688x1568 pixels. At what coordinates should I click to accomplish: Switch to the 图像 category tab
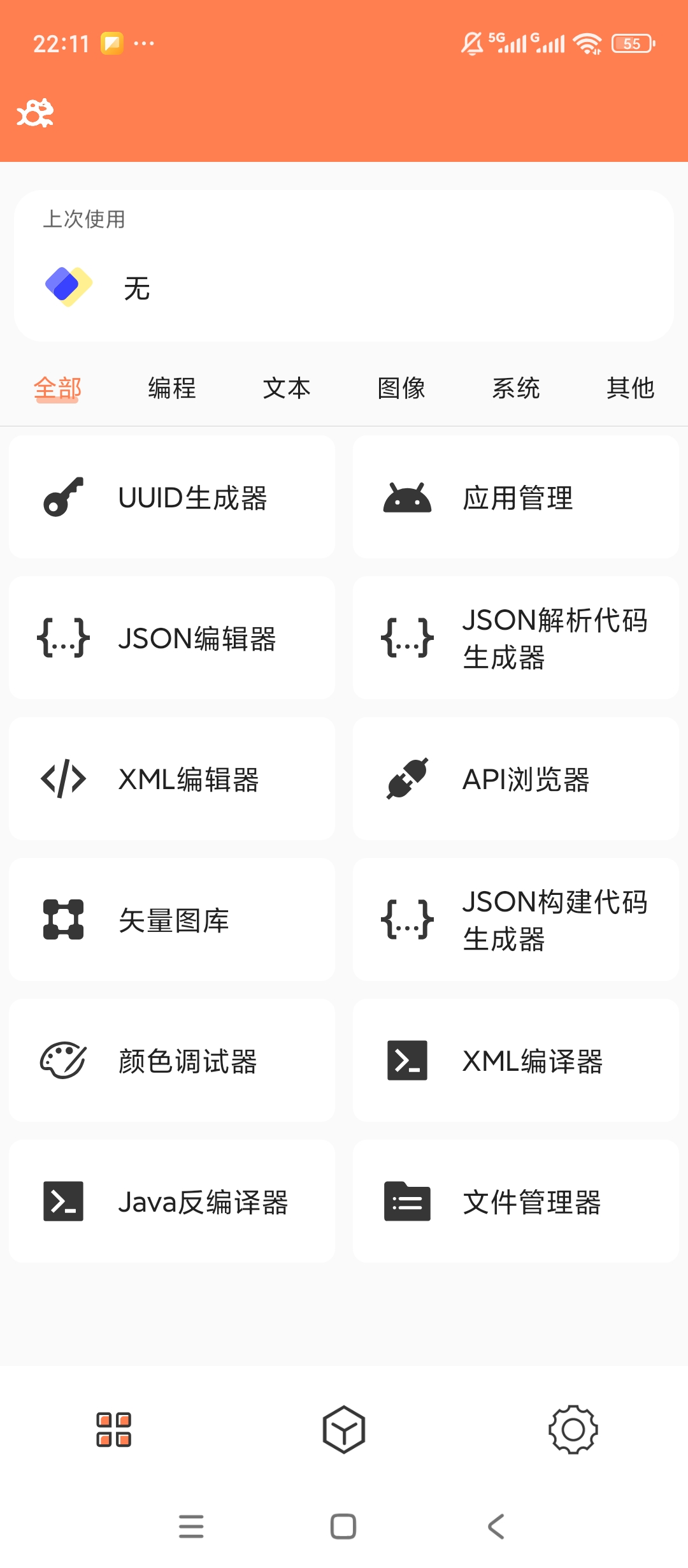pos(402,388)
